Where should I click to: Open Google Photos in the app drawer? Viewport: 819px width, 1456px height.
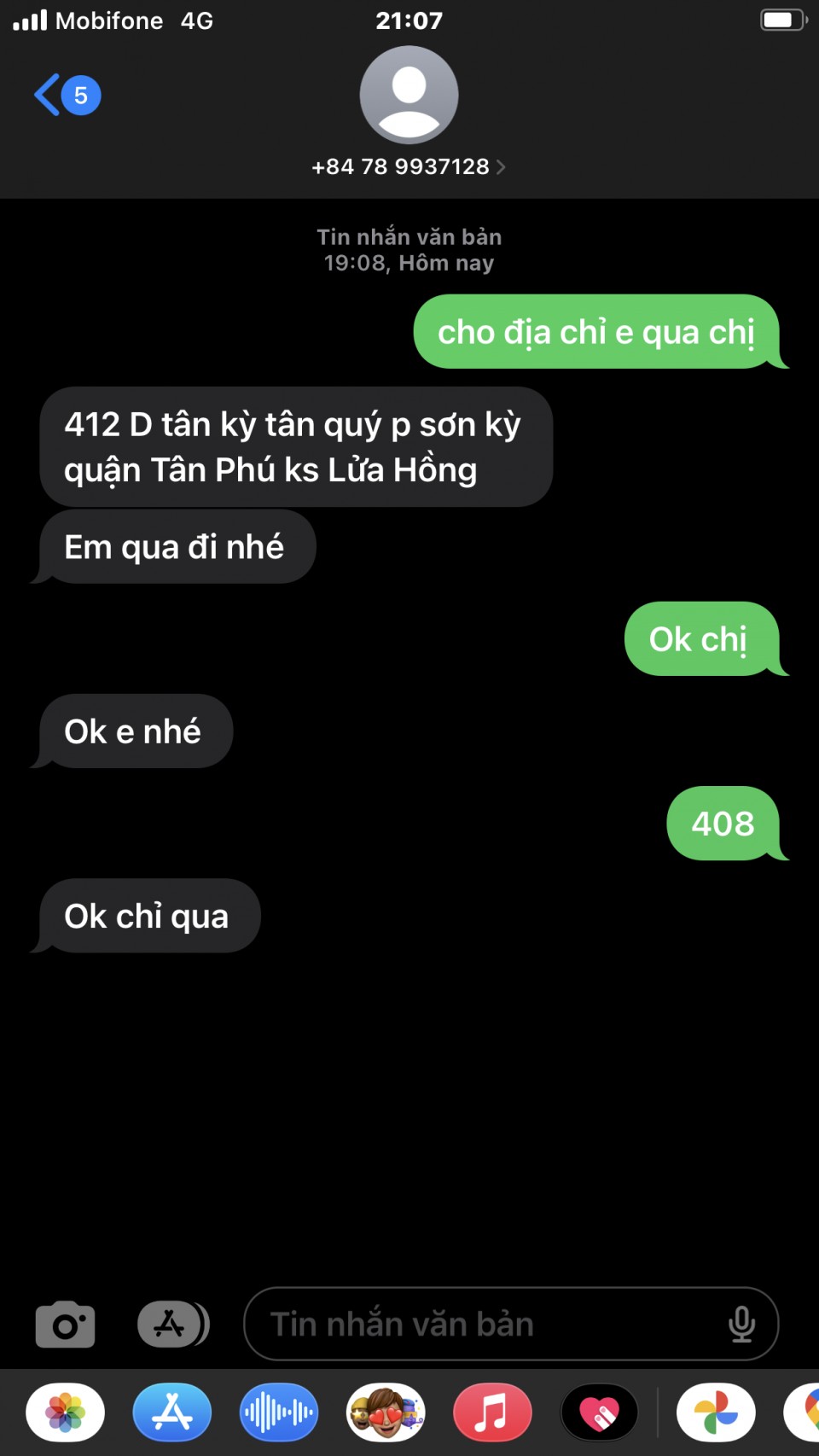point(716,1412)
